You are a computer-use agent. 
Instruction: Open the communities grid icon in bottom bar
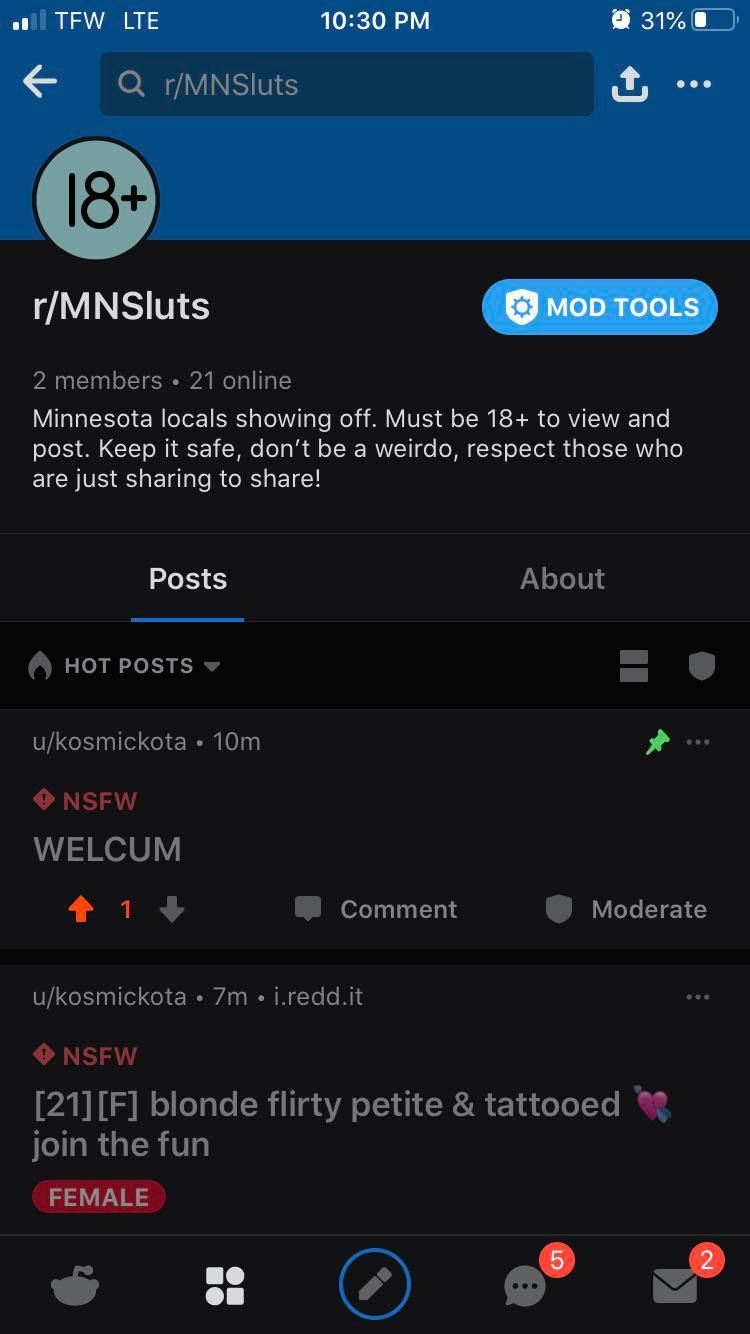[224, 1285]
